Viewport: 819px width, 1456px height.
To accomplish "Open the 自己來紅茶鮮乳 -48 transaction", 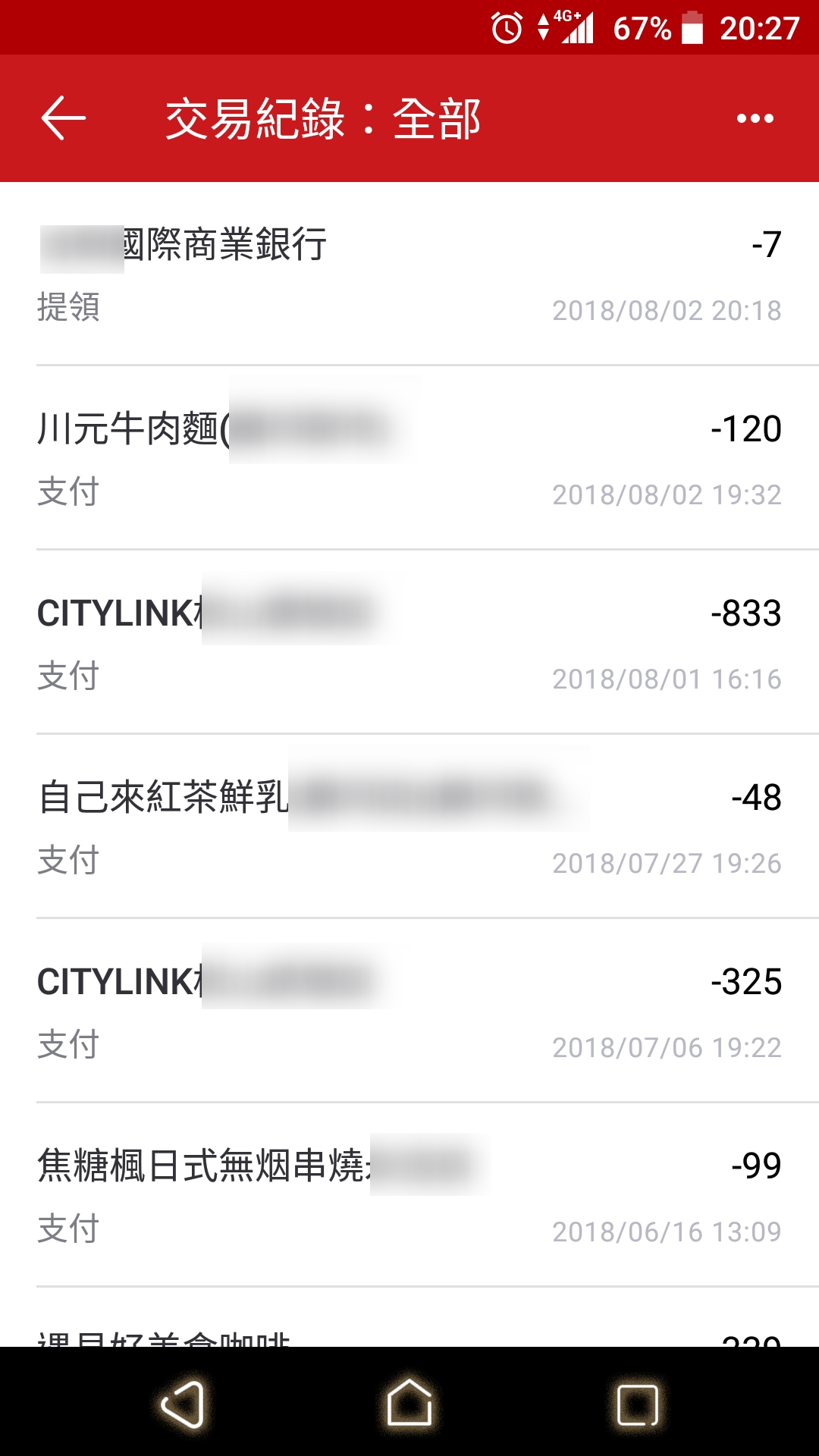I will click(x=409, y=827).
